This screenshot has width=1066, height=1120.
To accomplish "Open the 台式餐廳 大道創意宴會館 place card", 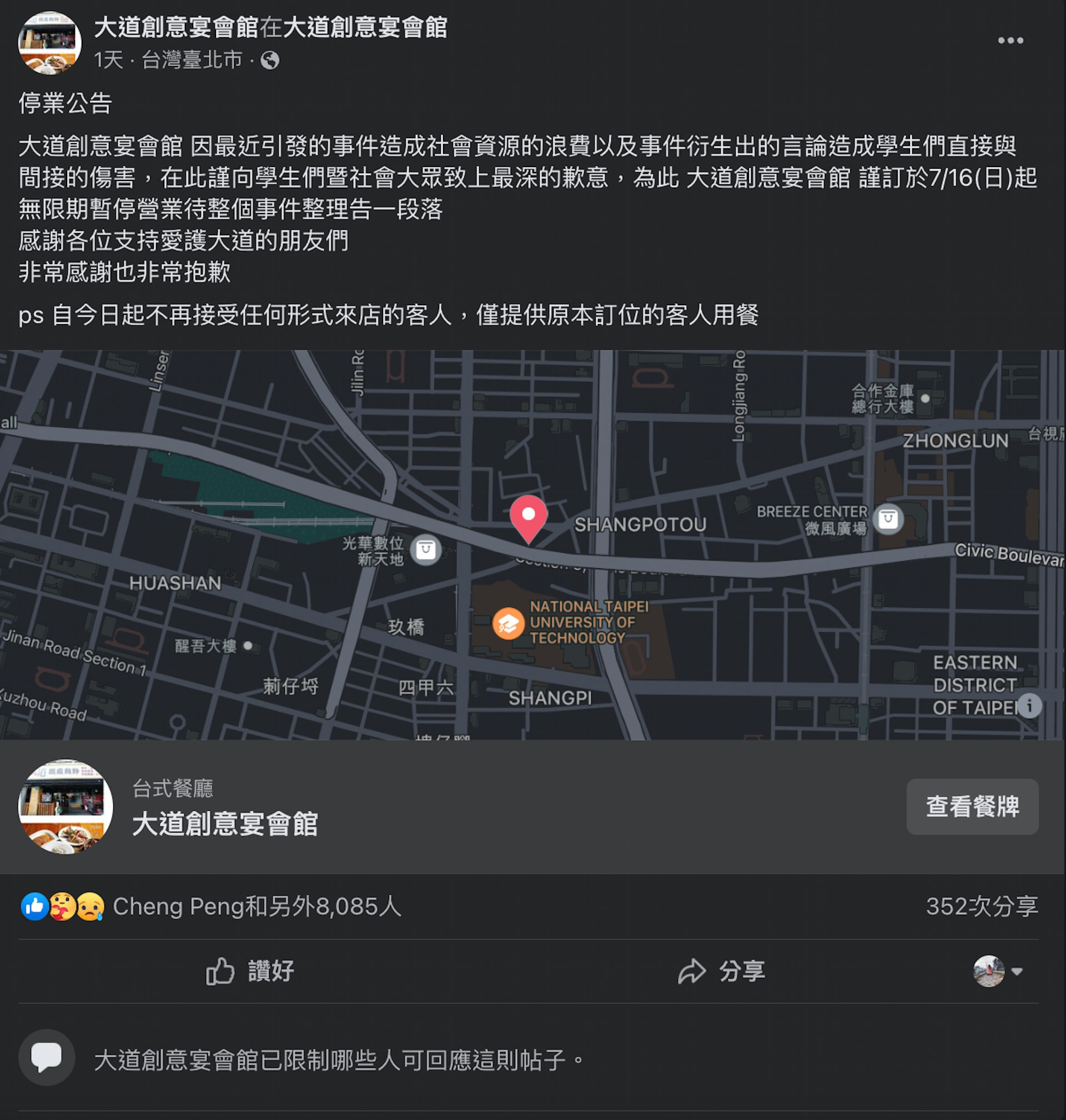I will coord(225,823).
